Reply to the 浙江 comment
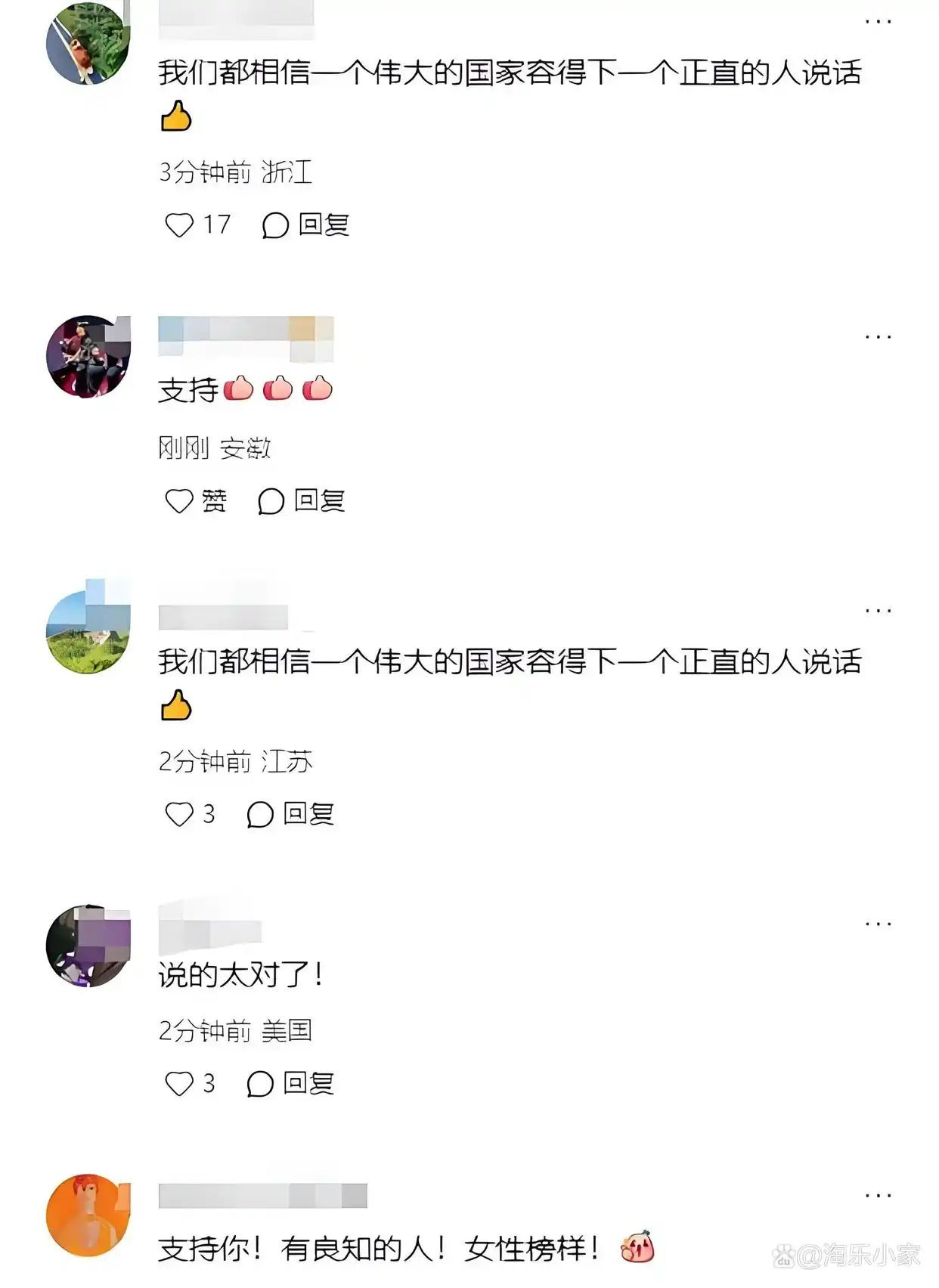 click(305, 224)
